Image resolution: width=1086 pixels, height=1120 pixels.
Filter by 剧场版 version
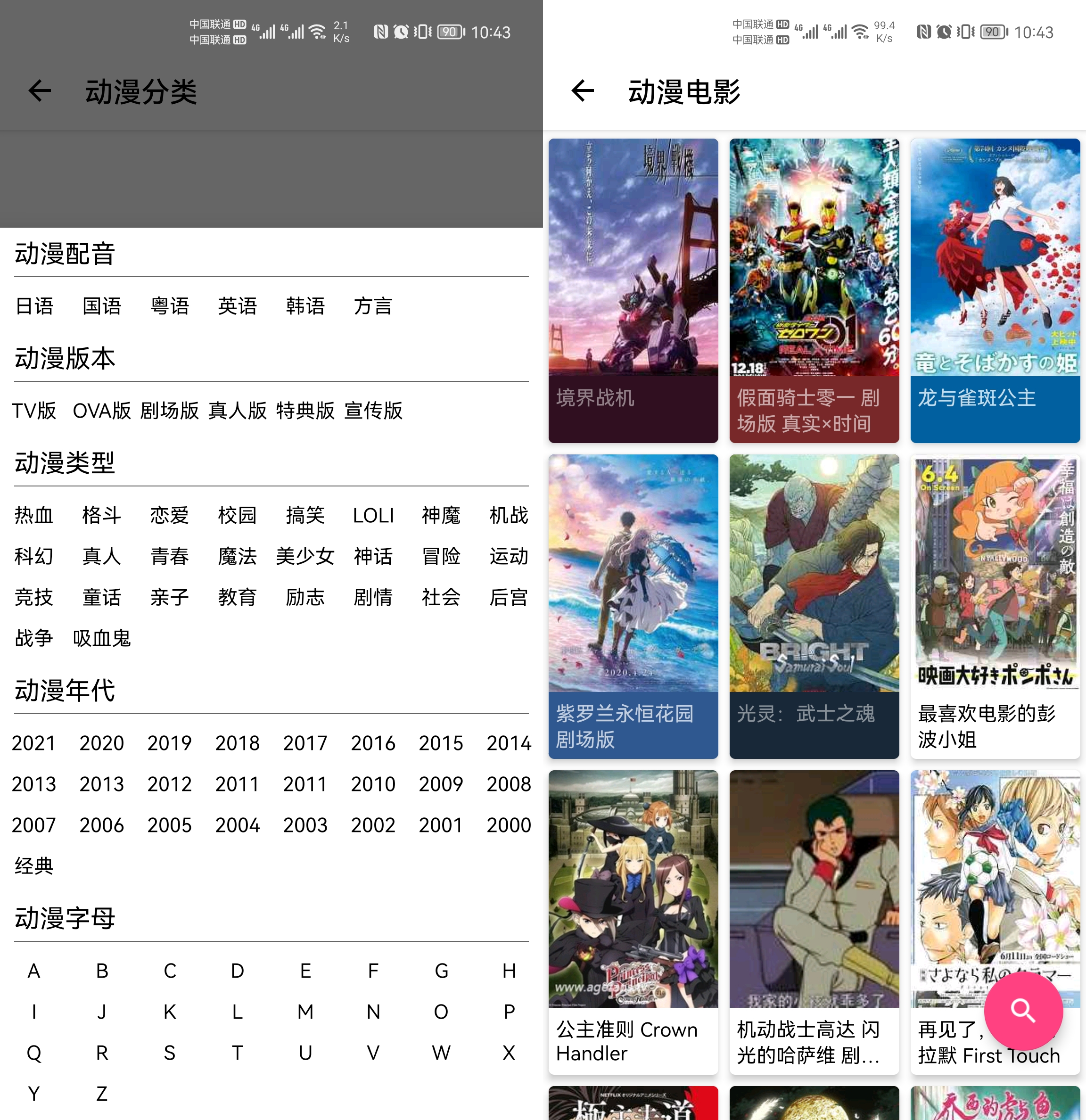click(x=170, y=410)
